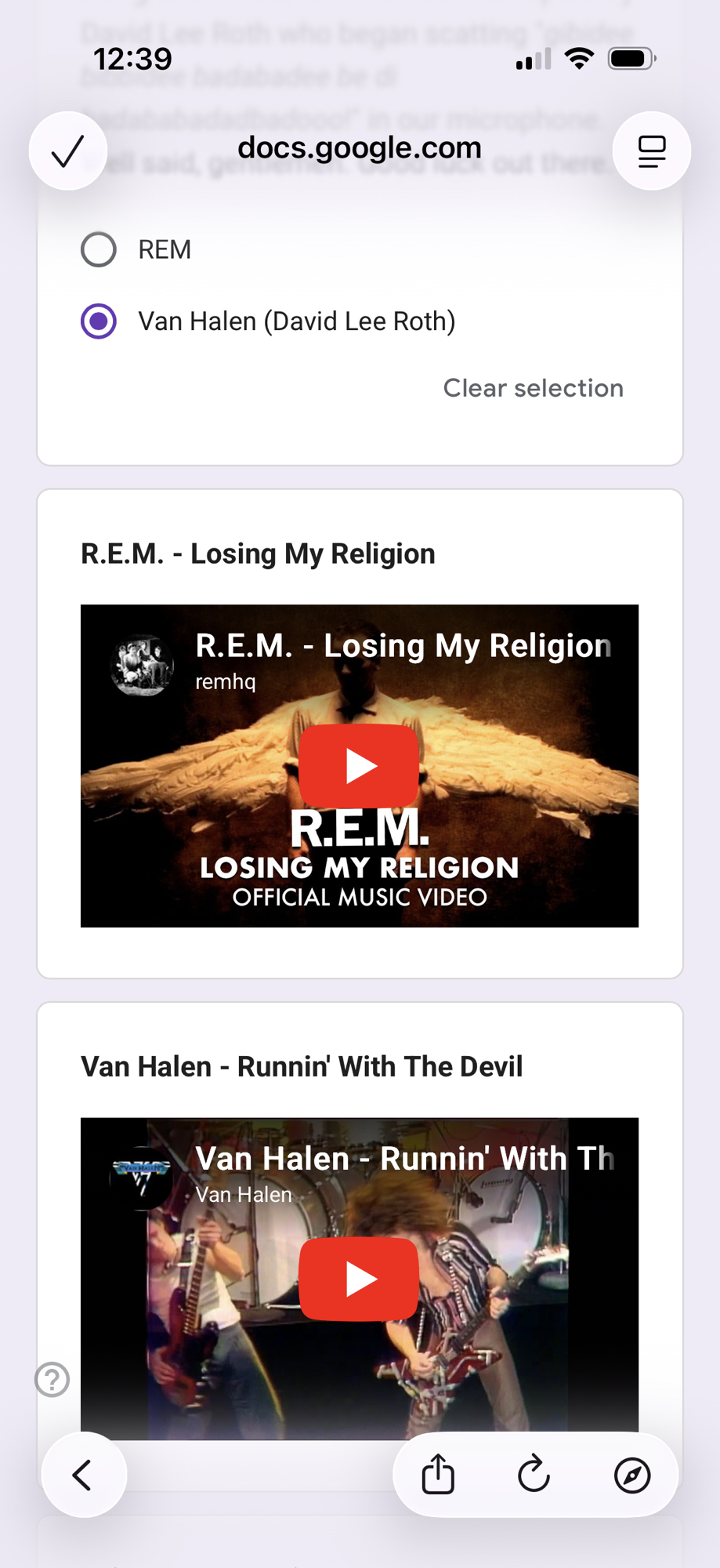Open the compass browser icon

click(x=631, y=1475)
